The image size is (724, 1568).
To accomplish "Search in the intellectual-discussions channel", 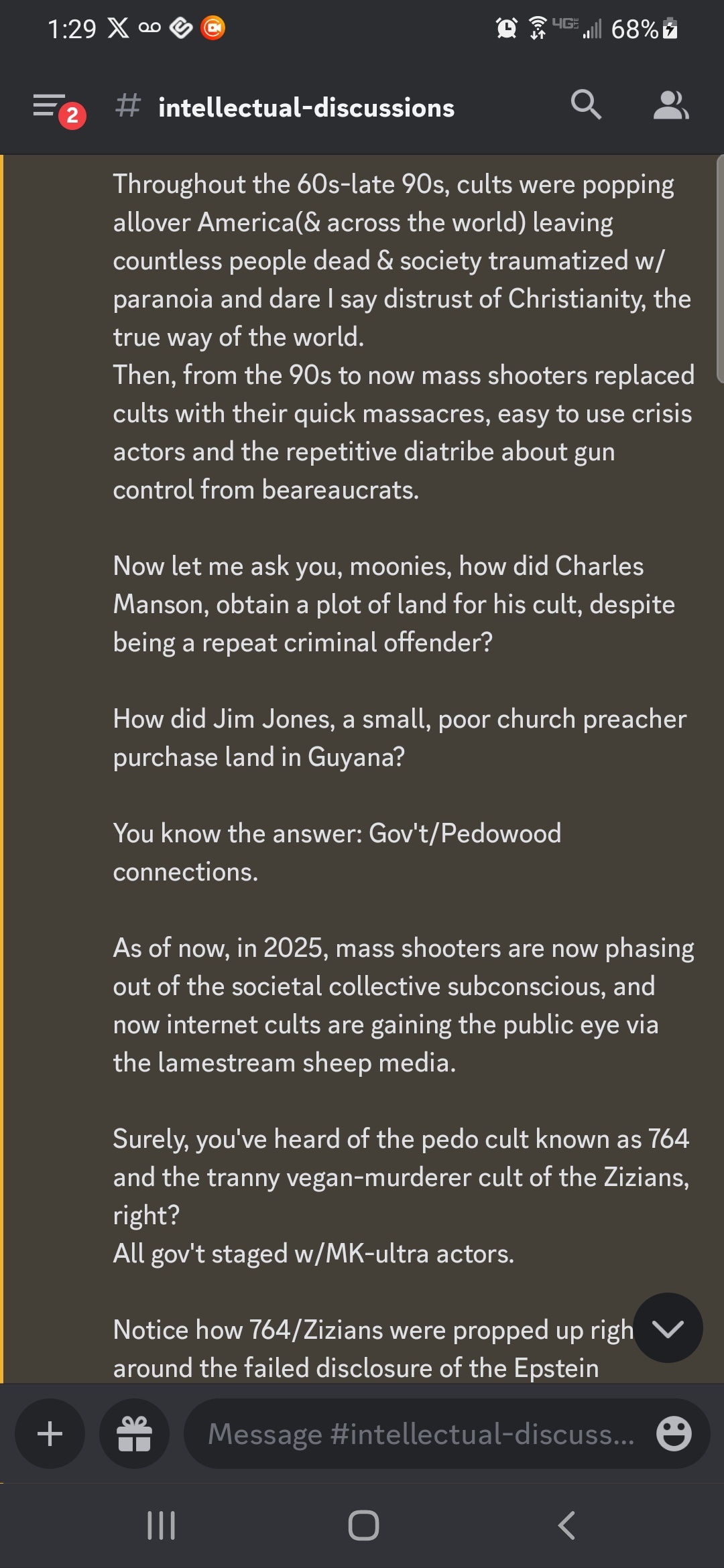I will coord(586,105).
